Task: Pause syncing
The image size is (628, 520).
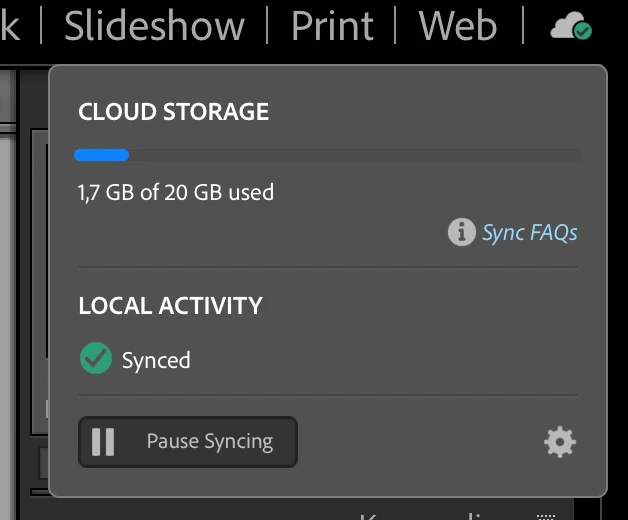Action: pos(188,442)
